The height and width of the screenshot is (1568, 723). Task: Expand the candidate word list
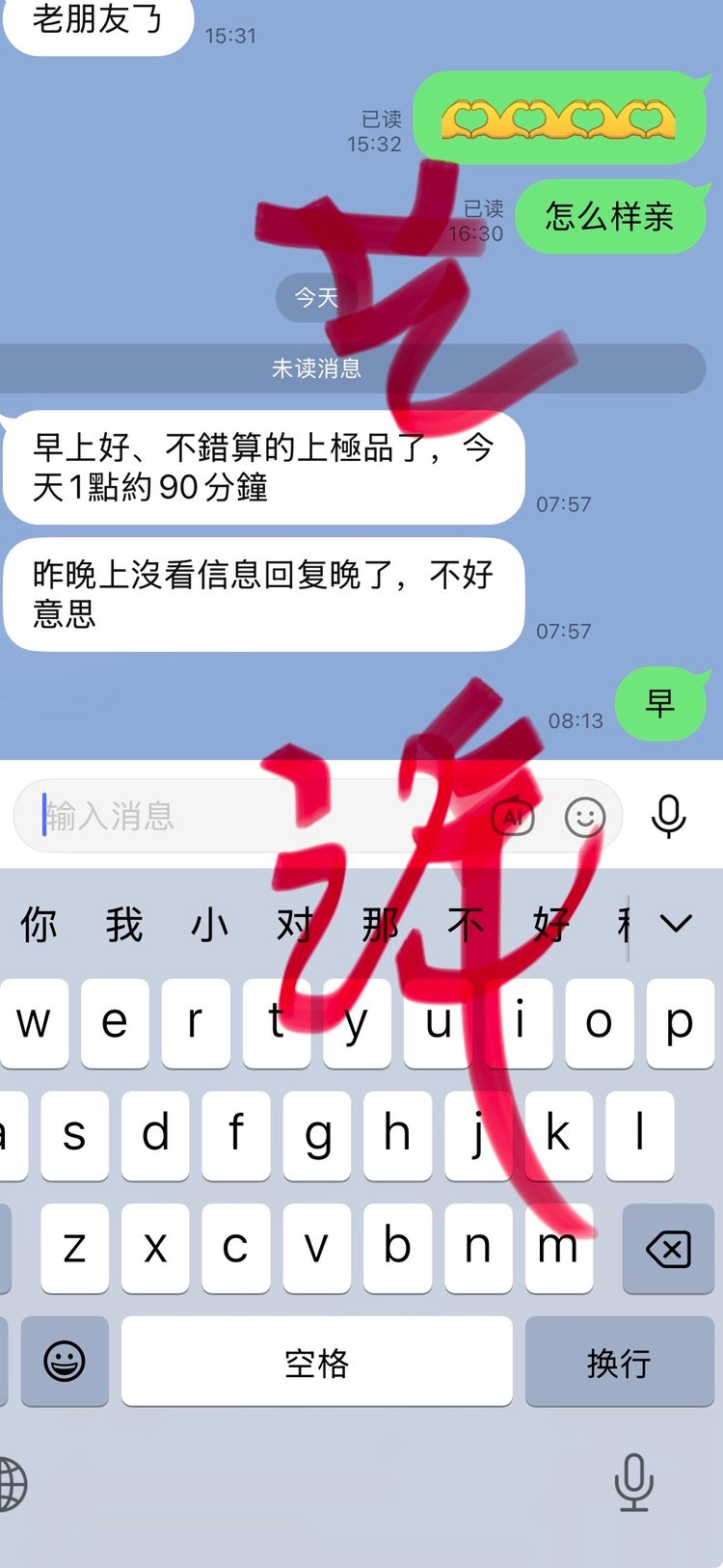677,924
